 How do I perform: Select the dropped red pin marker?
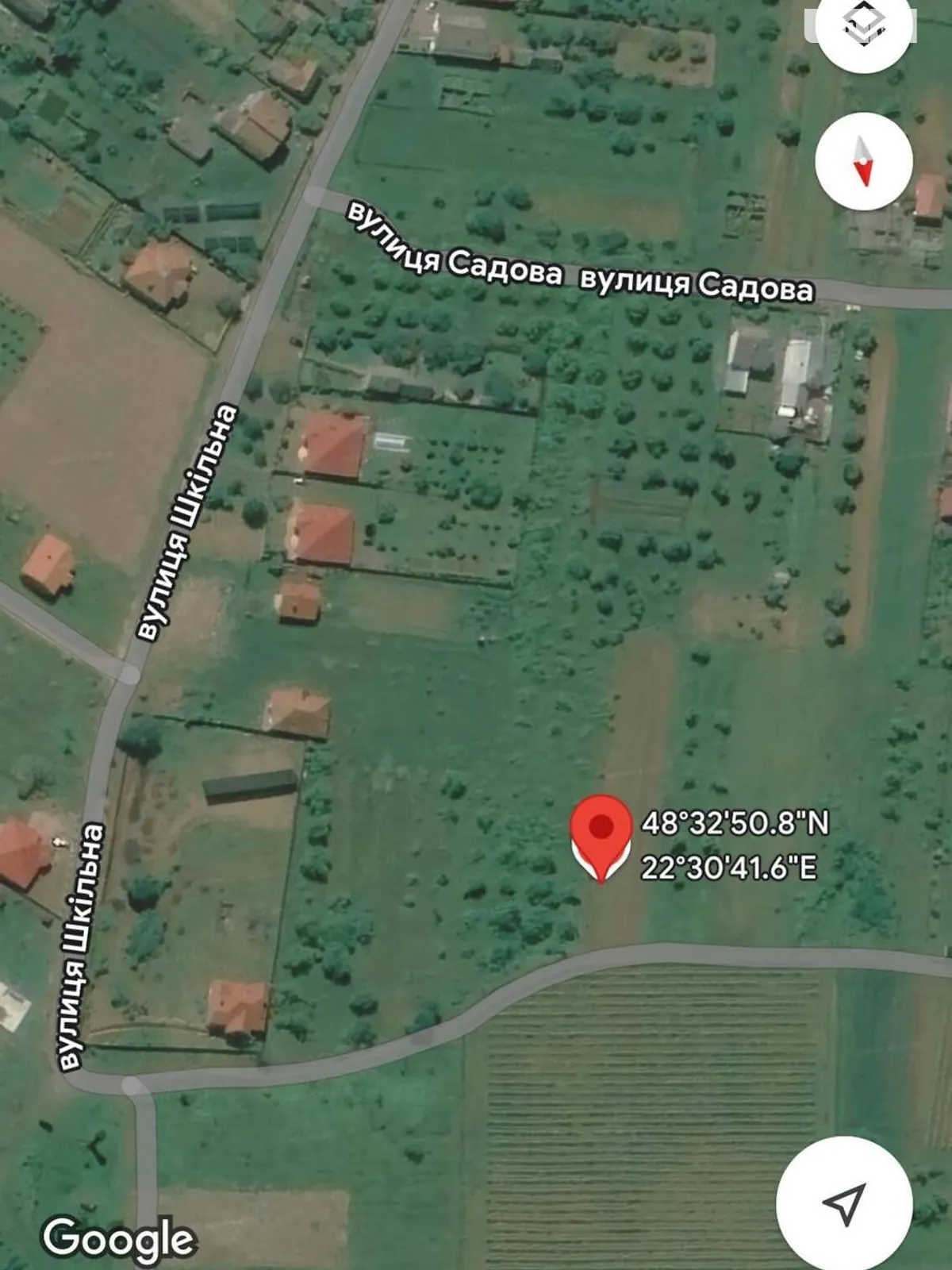tap(601, 835)
